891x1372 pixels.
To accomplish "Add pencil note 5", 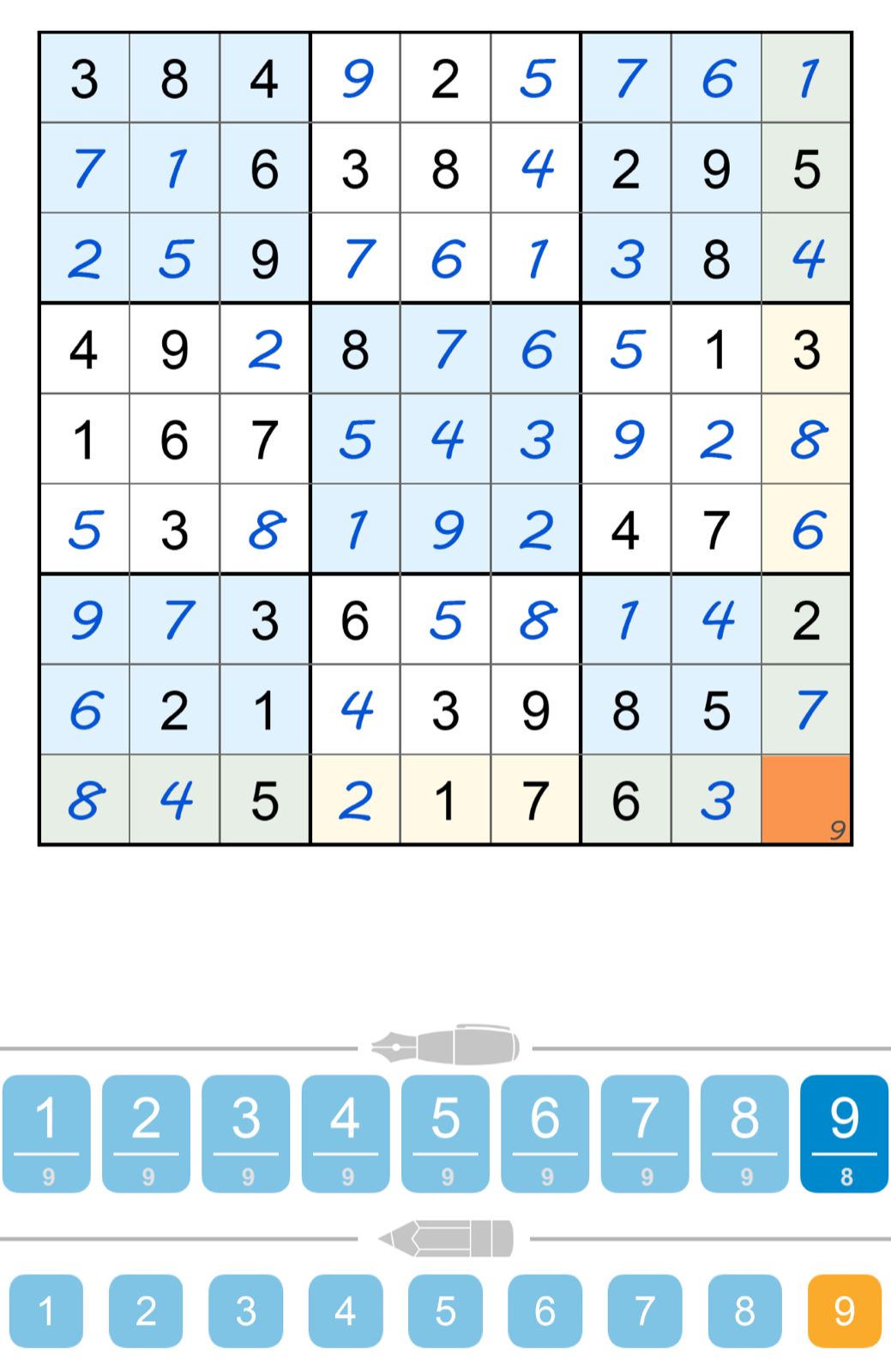I will click(446, 1310).
